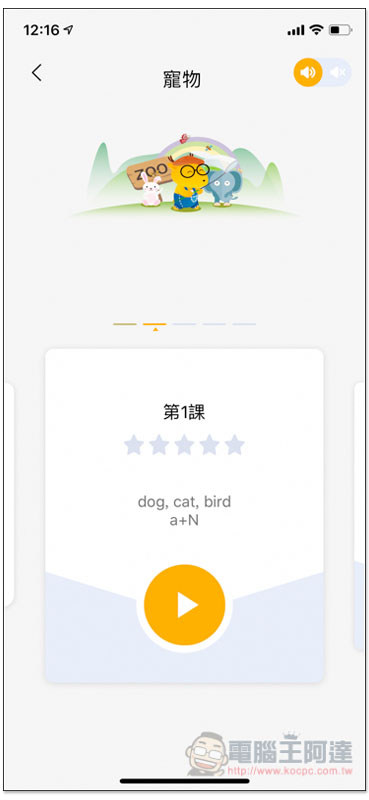Select the third page indicator dash
The height and width of the screenshot is (800, 369).
point(184,324)
